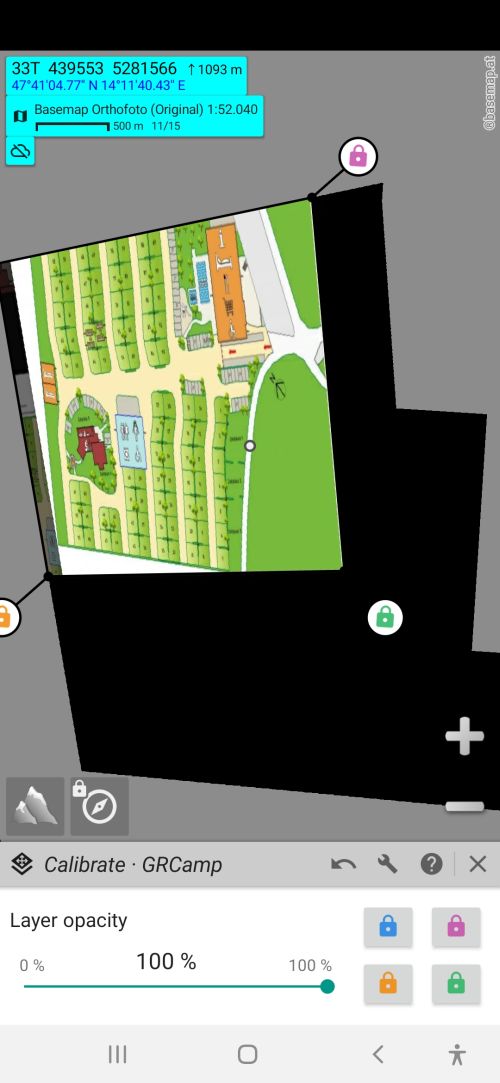500x1083 pixels.
Task: Undo the last calibration change
Action: [x=343, y=864]
